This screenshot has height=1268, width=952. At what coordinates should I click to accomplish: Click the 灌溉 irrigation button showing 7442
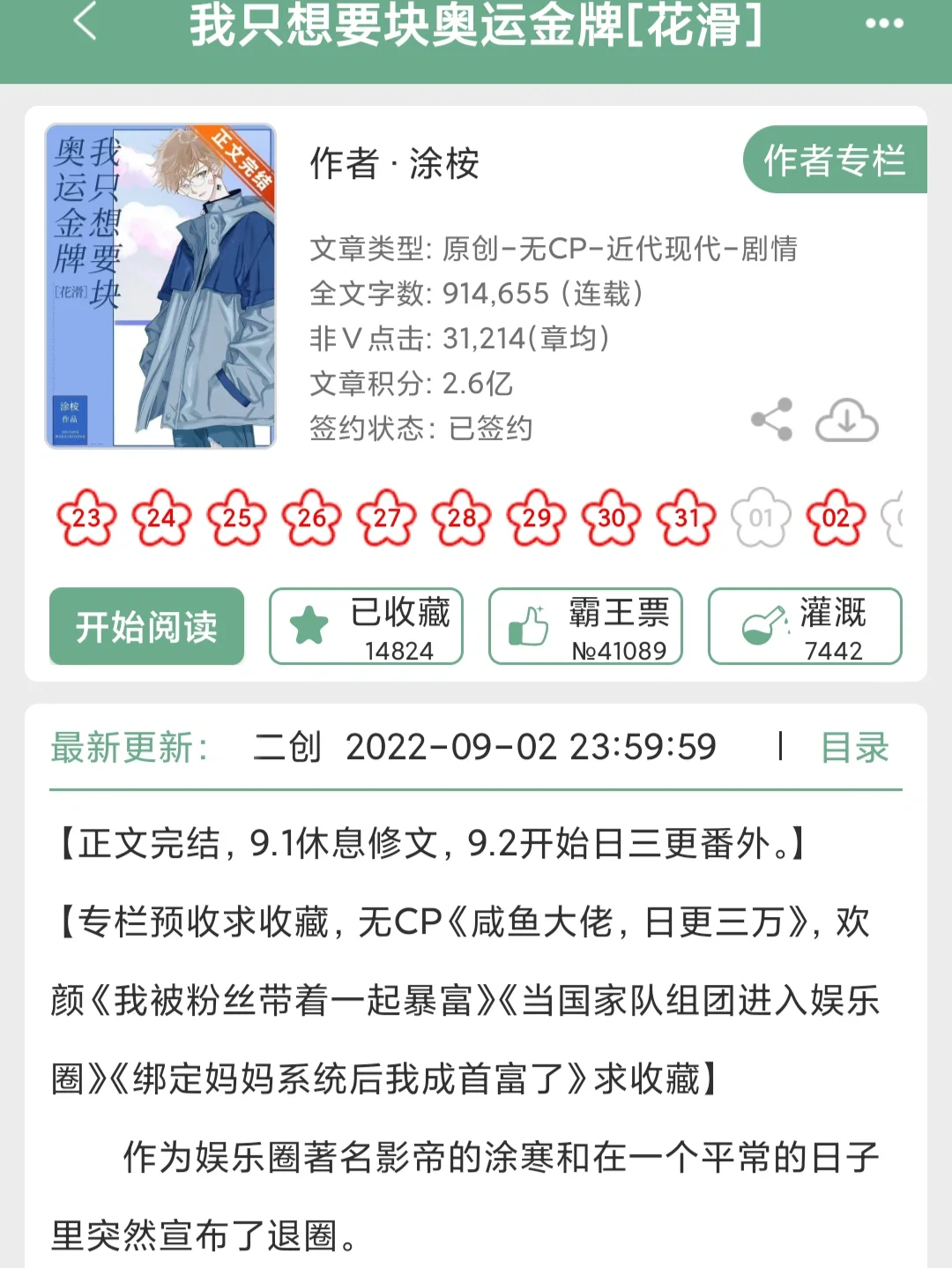(804, 626)
